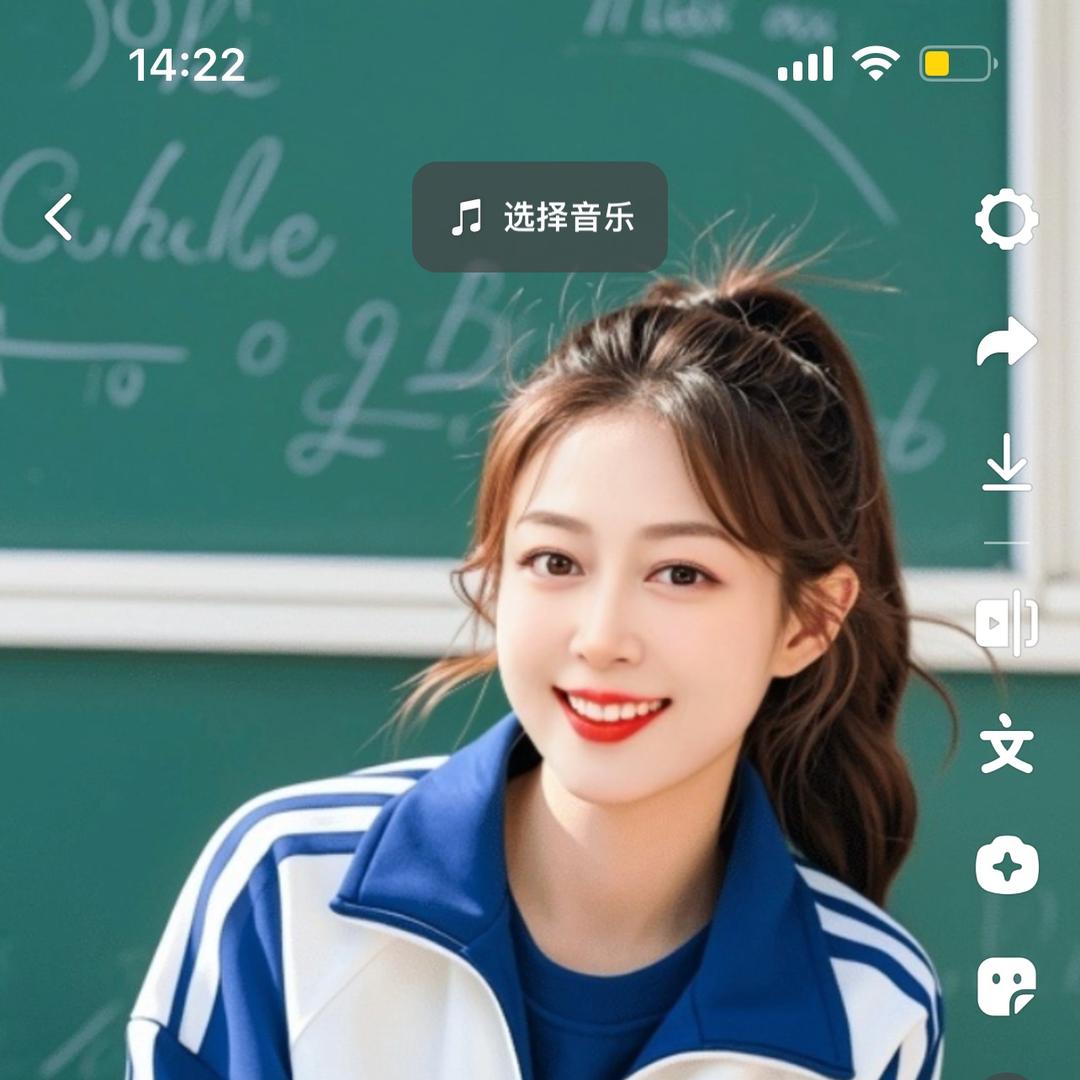
Task: Add text with the 文 icon
Action: (1006, 744)
